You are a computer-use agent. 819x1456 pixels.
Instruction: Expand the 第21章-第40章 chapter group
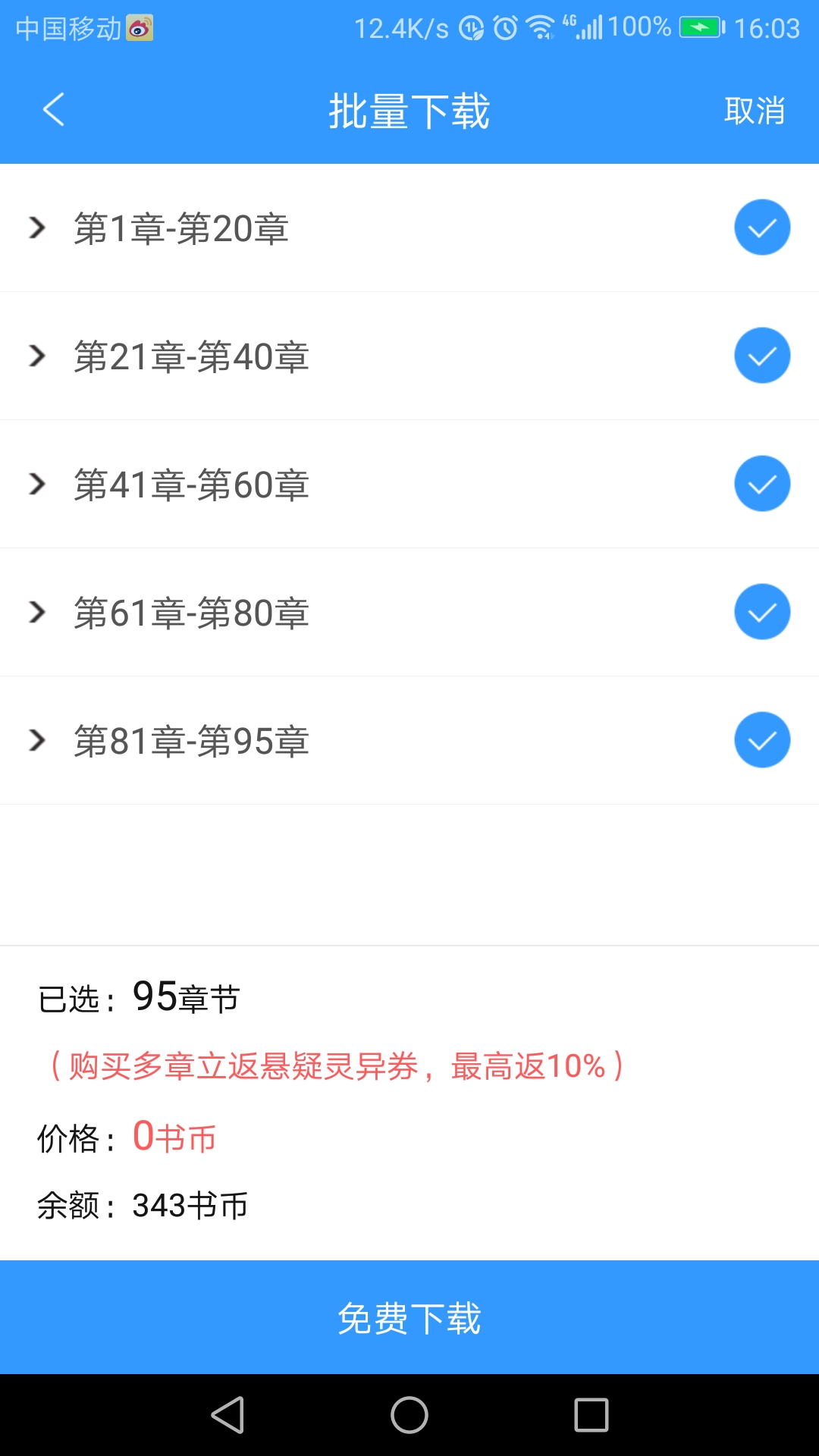[36, 356]
